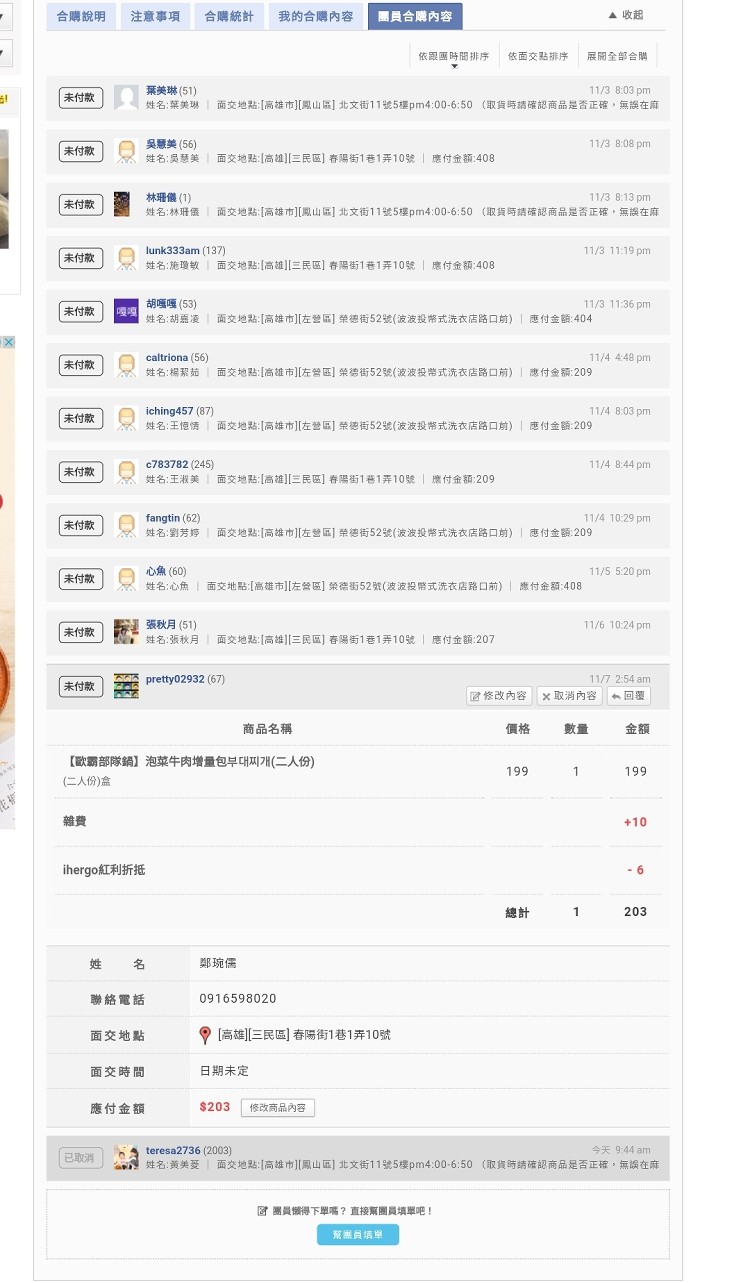The image size is (750, 1283).
Task: Tap 修改內容 on pretty02932's order
Action: pyautogui.click(x=499, y=696)
